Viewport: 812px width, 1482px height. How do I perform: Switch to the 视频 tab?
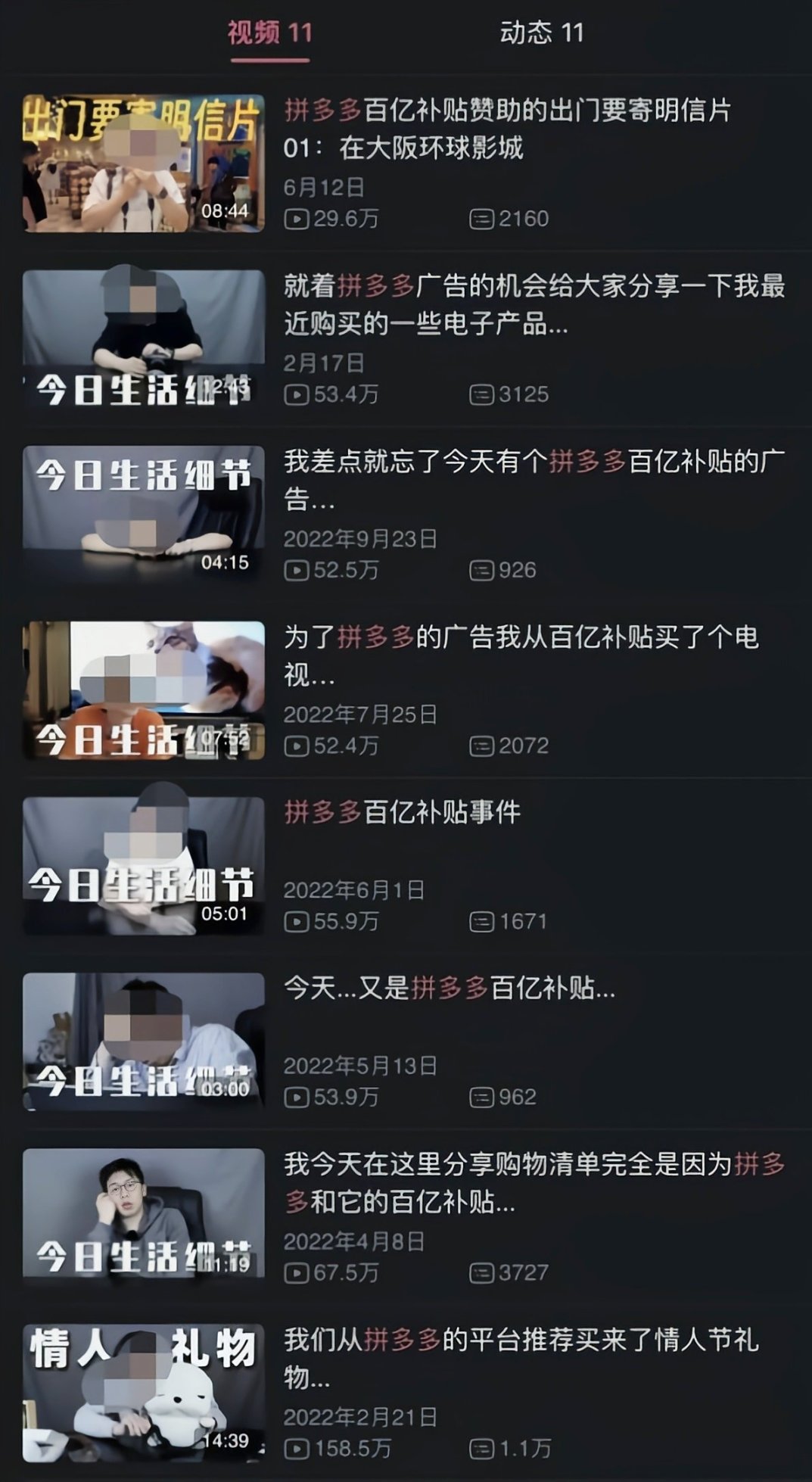(x=269, y=33)
